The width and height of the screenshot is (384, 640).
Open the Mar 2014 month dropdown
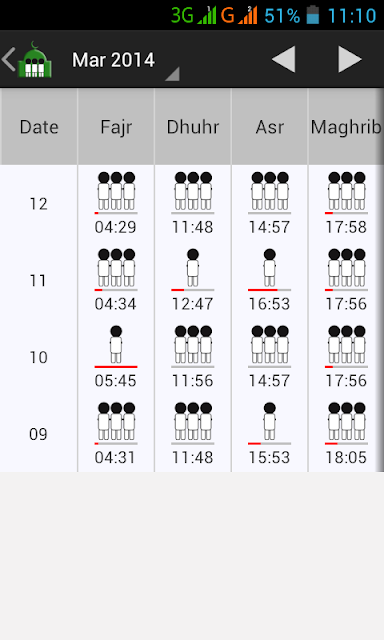click(122, 60)
